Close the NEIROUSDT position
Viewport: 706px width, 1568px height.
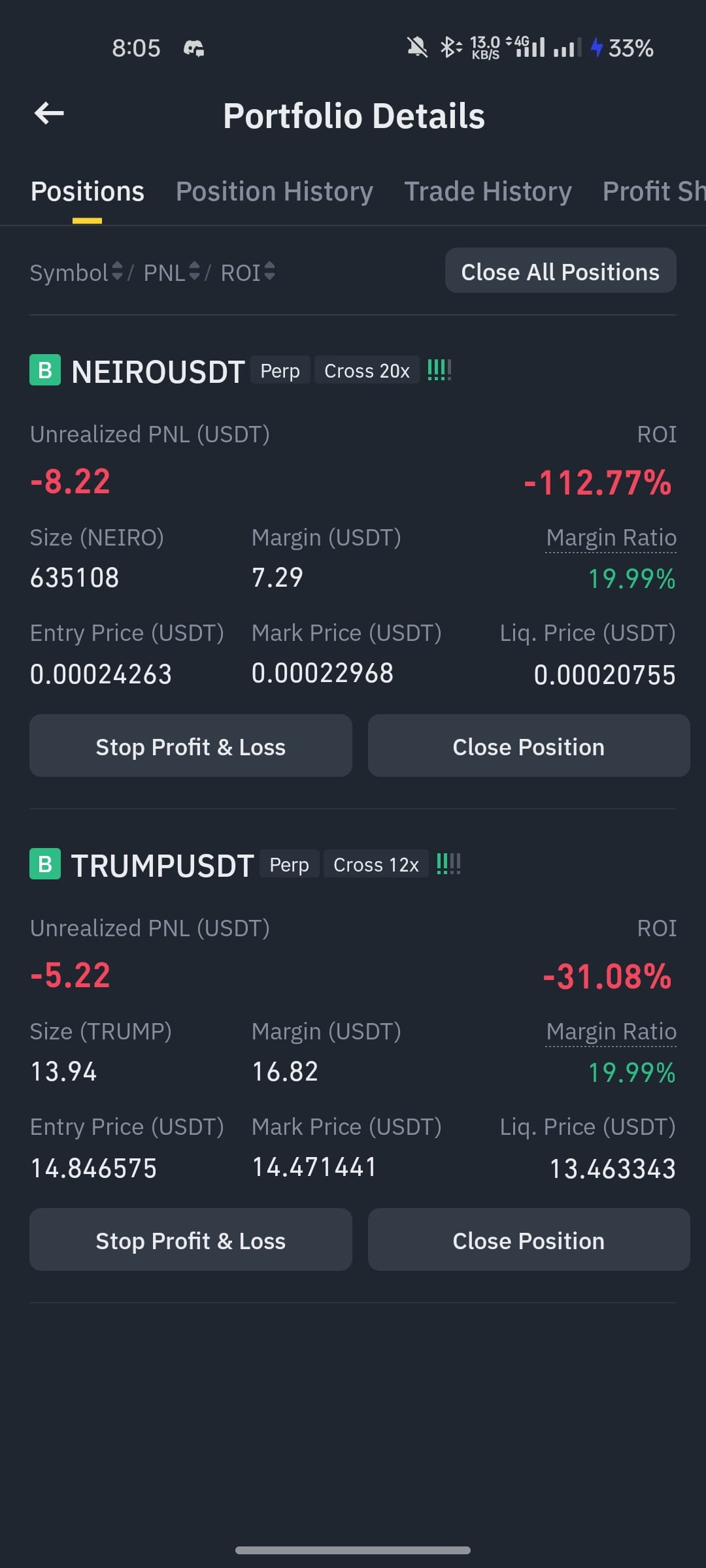[529, 745]
